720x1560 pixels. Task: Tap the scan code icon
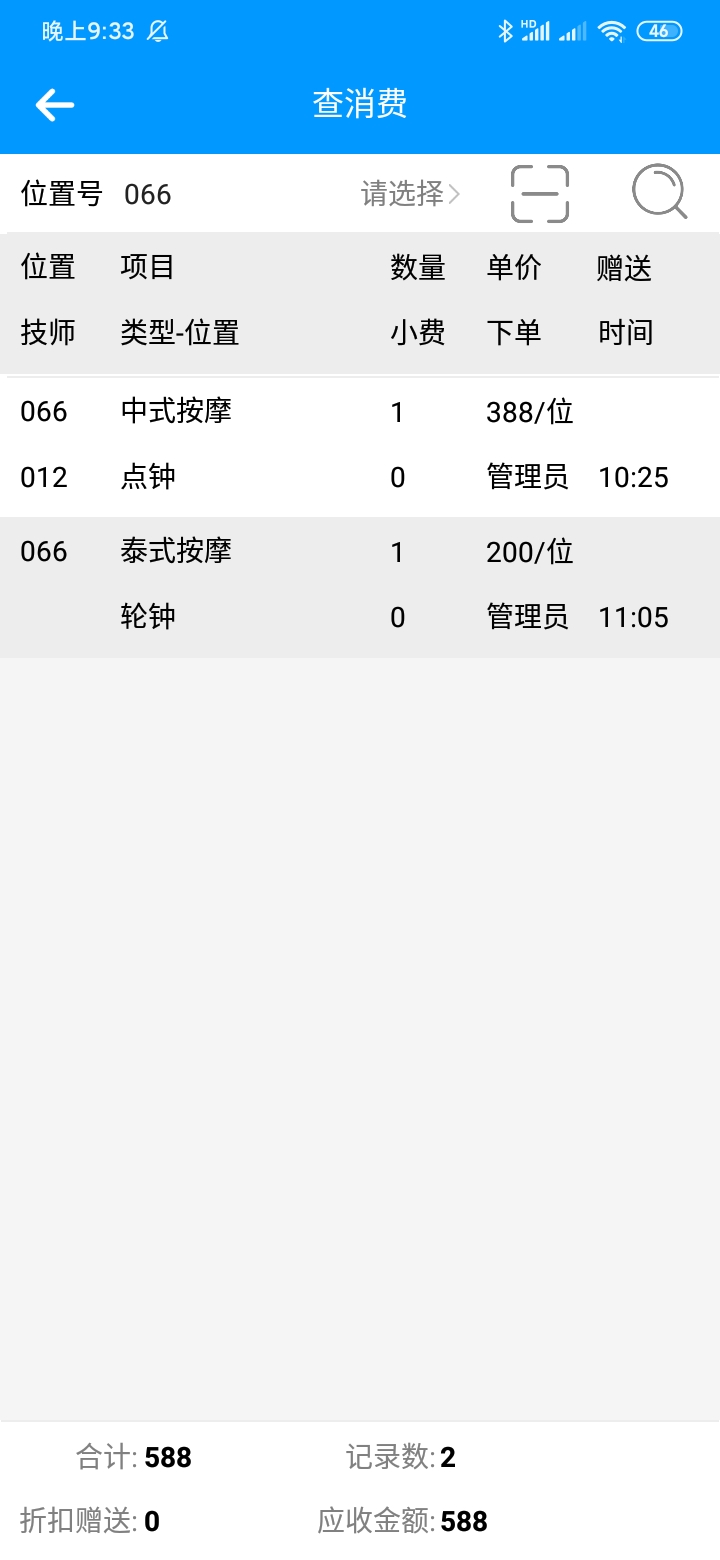[x=540, y=194]
